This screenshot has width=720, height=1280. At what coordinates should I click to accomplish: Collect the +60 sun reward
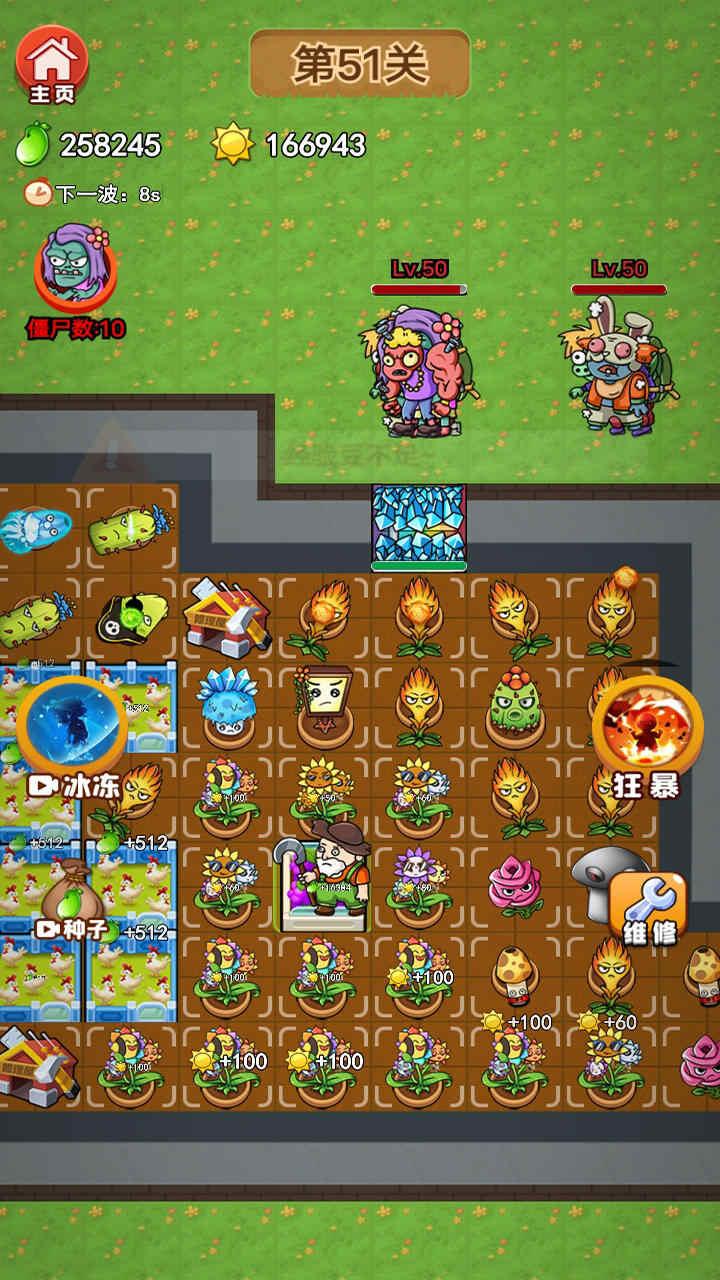(612, 1023)
